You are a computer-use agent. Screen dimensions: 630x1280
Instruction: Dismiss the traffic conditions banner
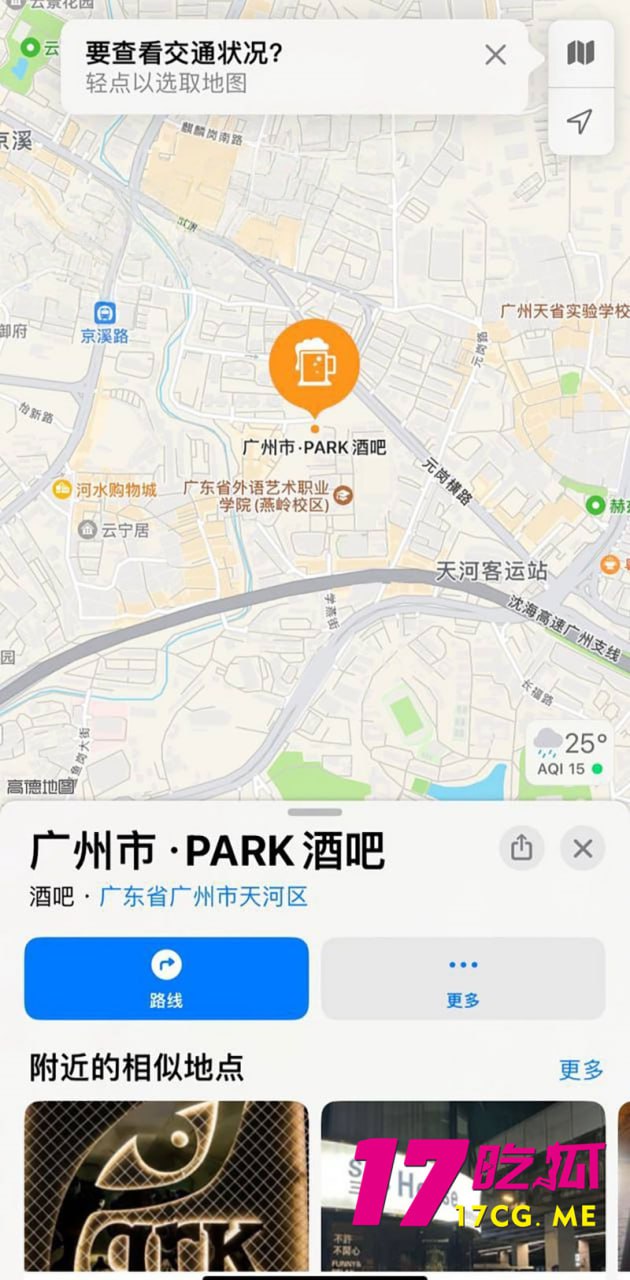(495, 55)
